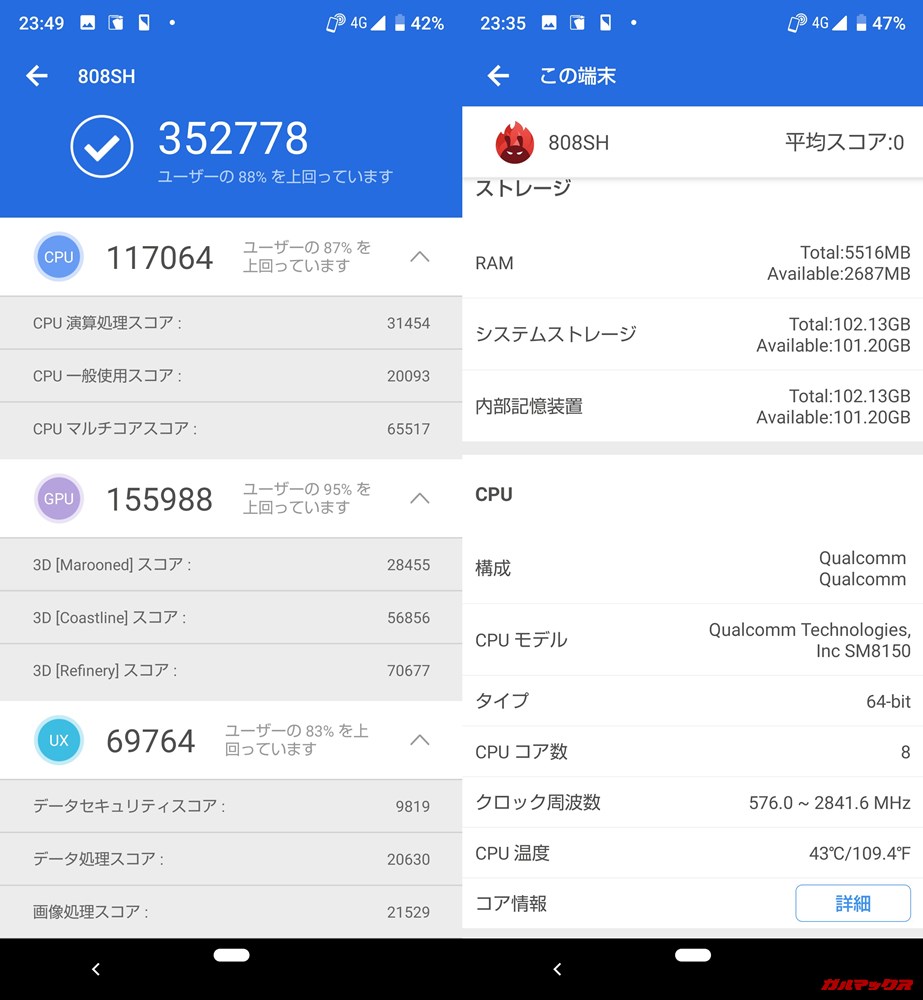Tap the back arrow beside この端末
The image size is (923, 1000).
click(x=497, y=75)
